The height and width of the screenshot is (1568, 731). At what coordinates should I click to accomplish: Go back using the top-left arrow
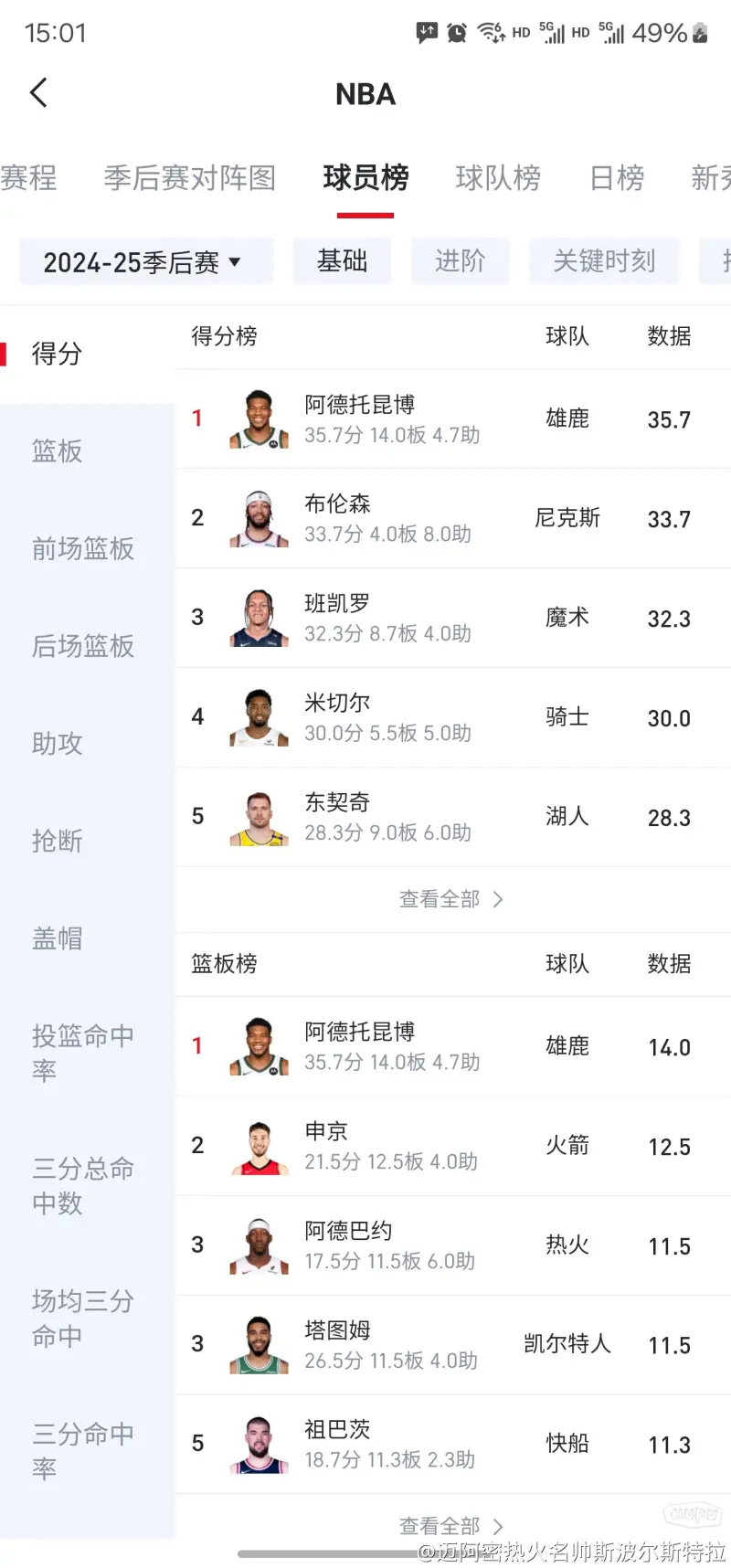[38, 92]
